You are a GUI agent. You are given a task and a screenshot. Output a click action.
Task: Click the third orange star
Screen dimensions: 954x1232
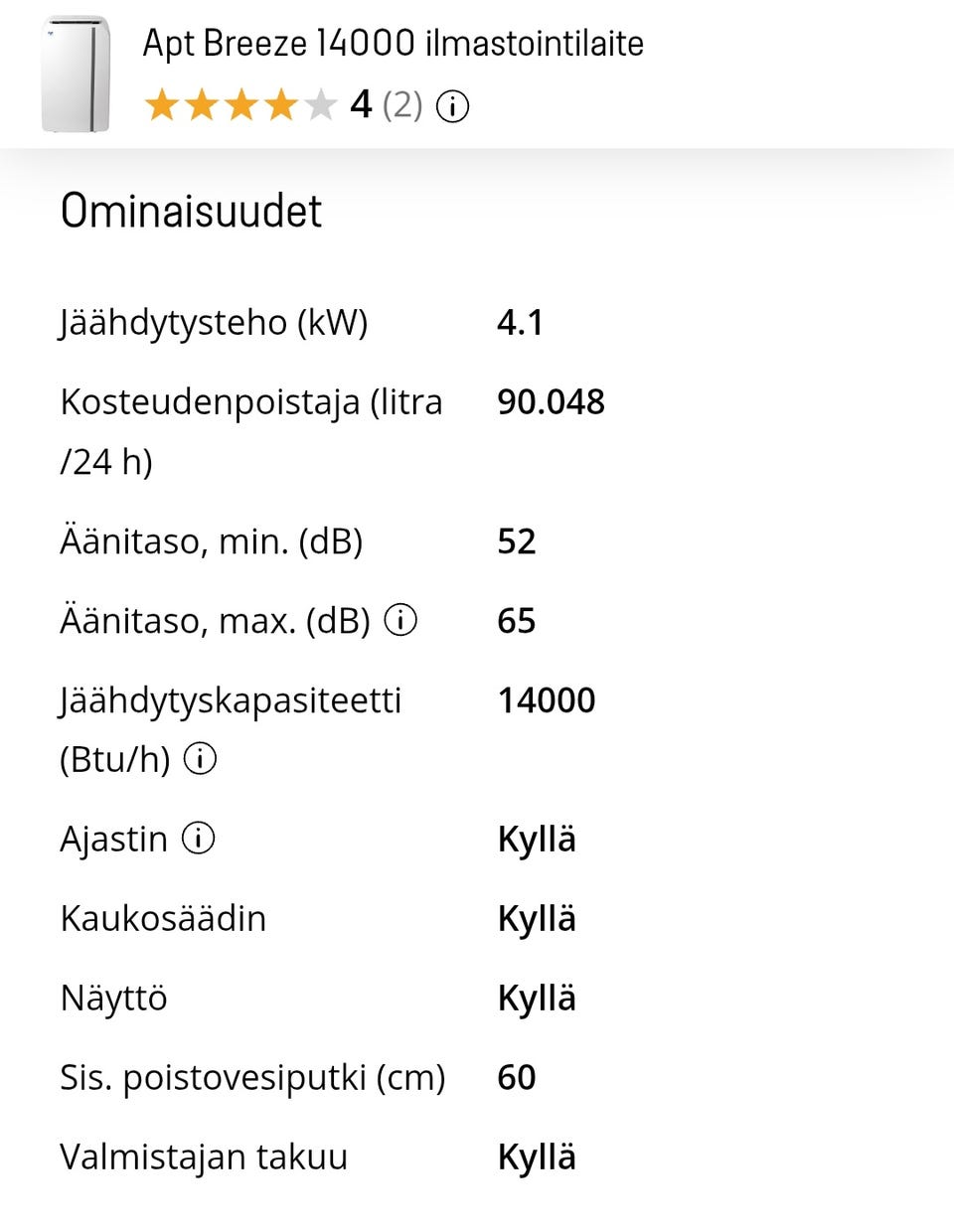[242, 104]
